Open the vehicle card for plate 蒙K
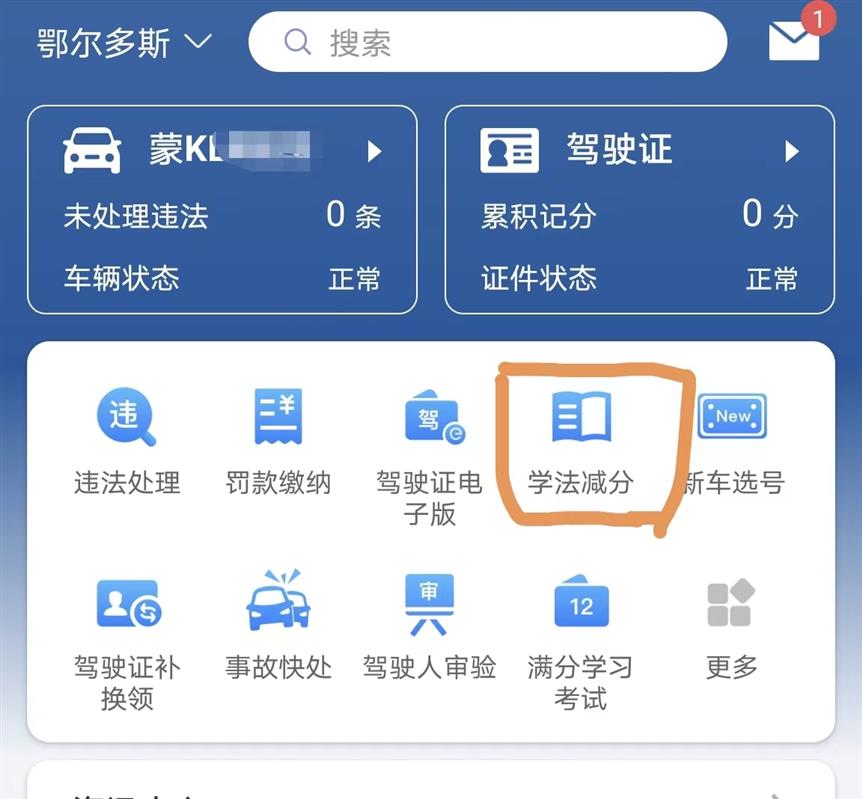This screenshot has width=862, height=799. pos(222,209)
